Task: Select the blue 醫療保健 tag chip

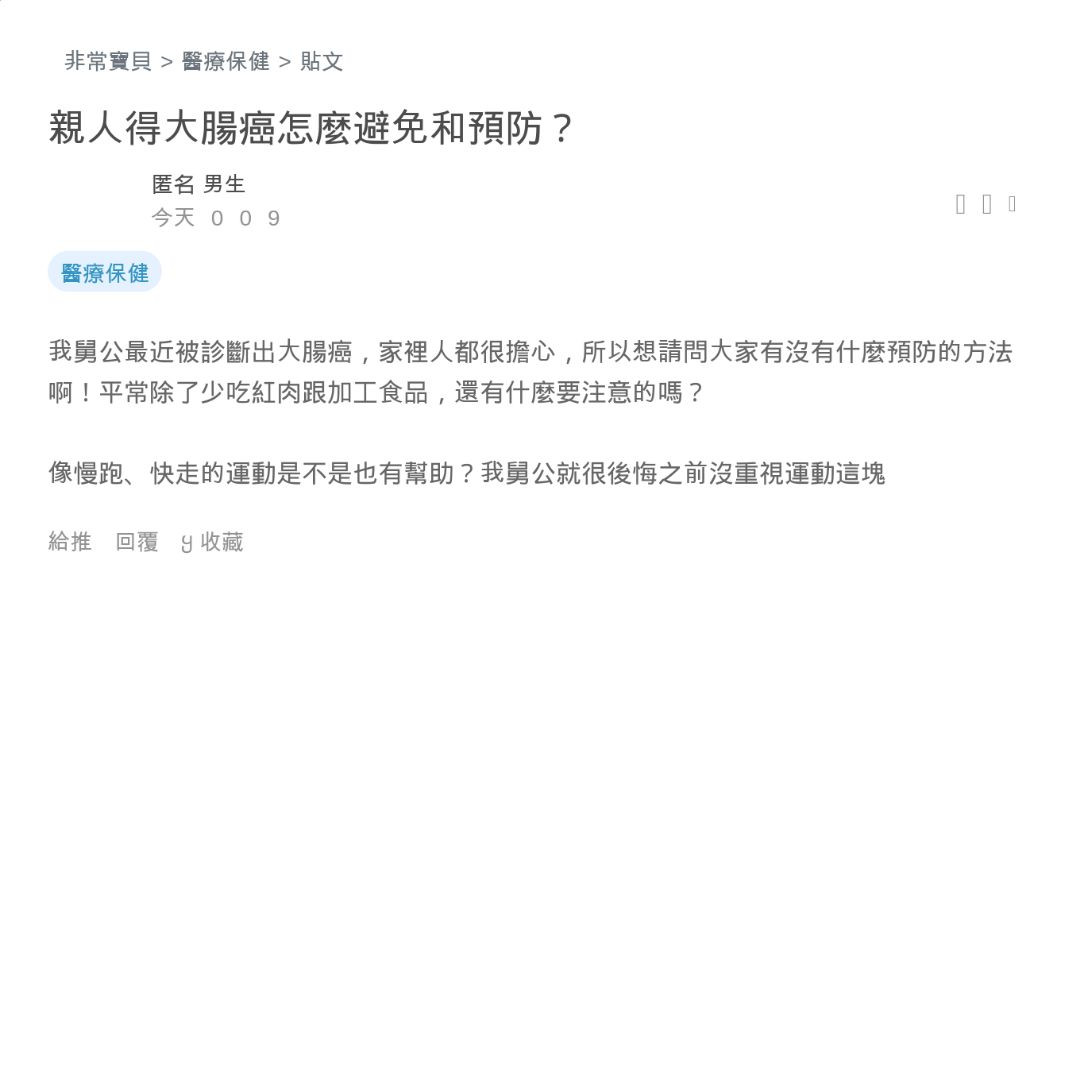Action: 105,273
